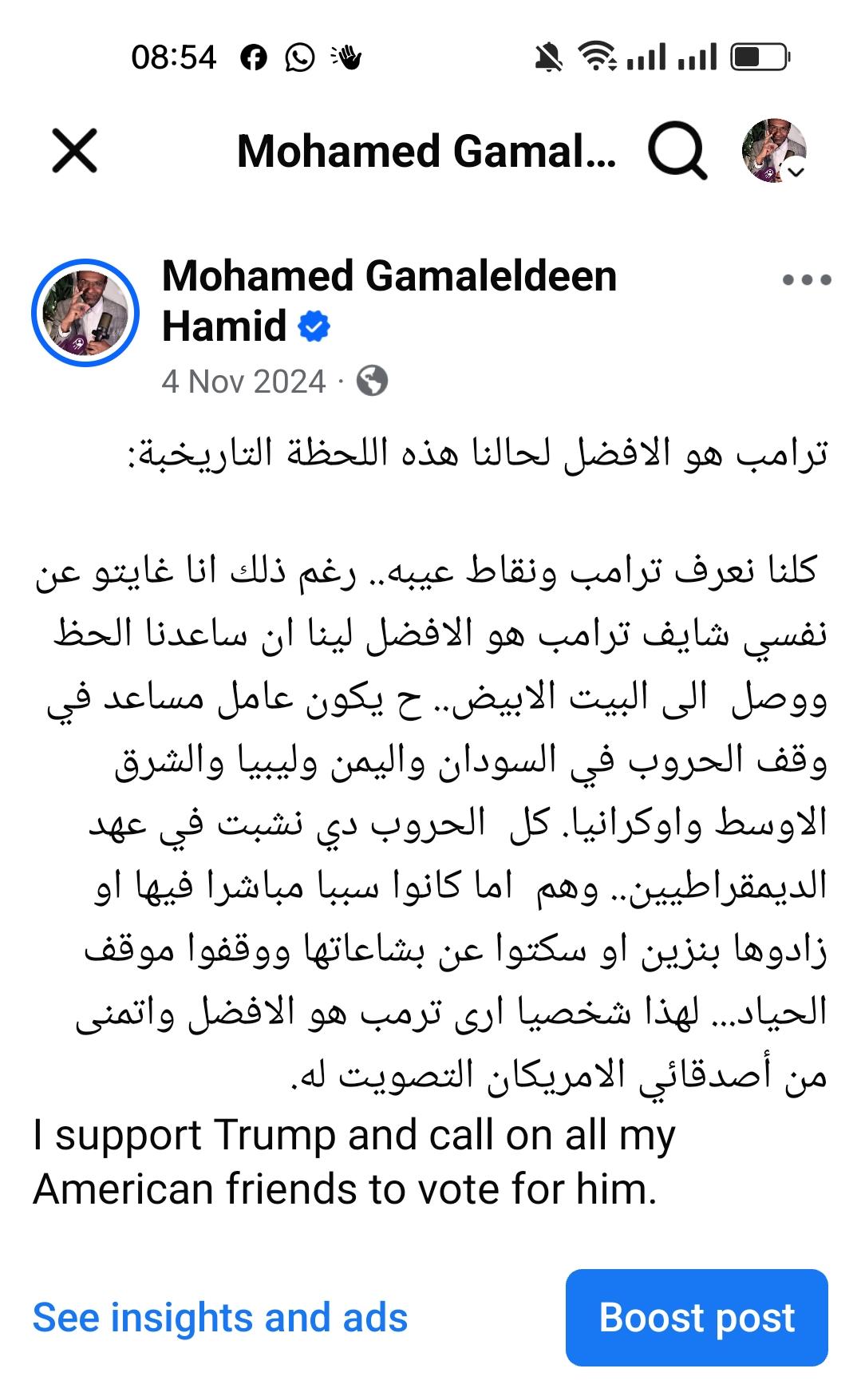This screenshot has height=1400, width=861.
Task: Open the post's three-dot options menu
Action: click(807, 280)
